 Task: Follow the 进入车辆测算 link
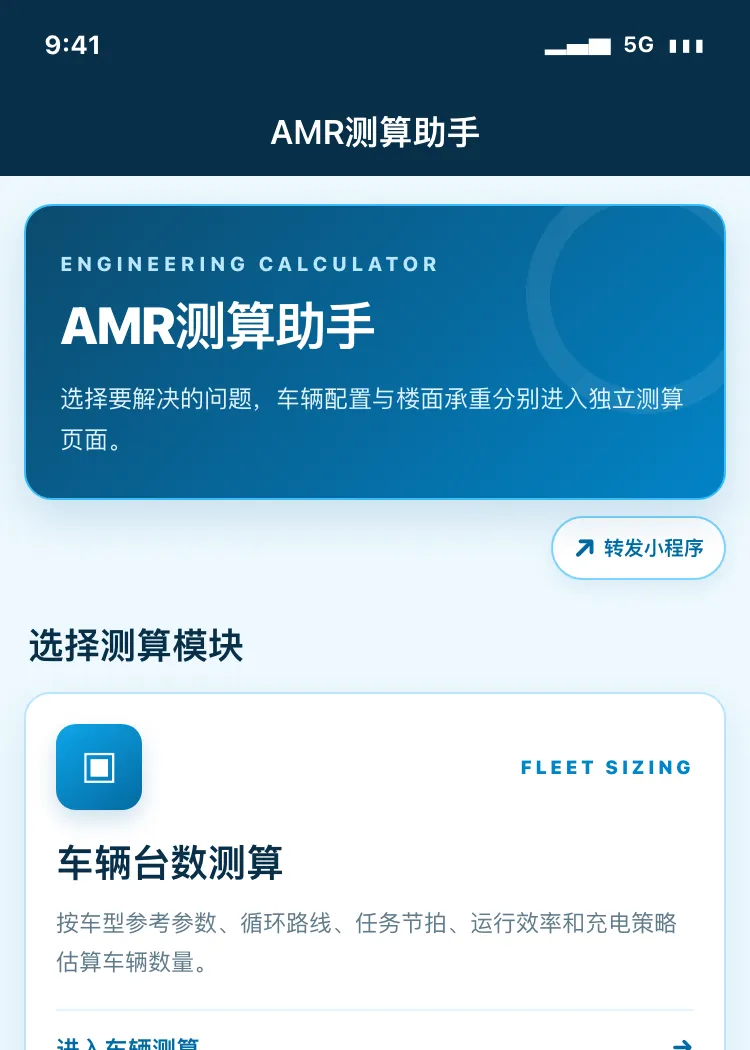[375, 1041]
